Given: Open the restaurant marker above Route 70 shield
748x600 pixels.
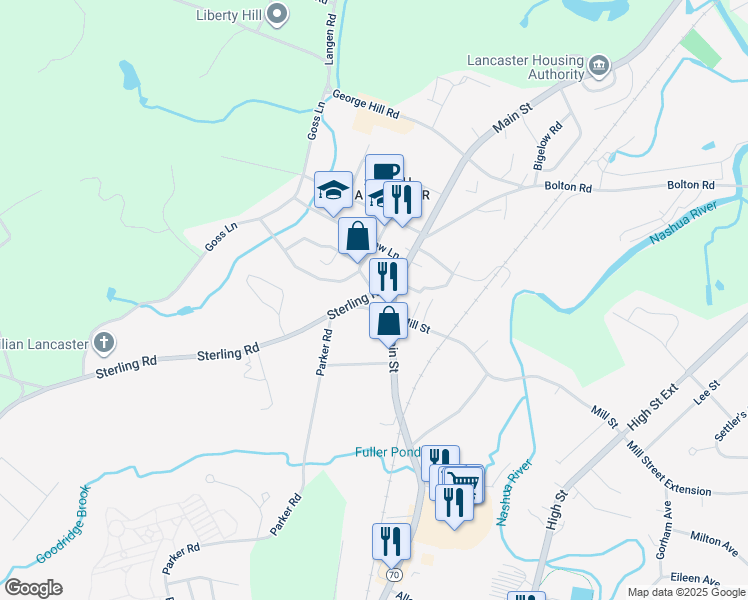Looking at the screenshot, I should click(391, 542).
